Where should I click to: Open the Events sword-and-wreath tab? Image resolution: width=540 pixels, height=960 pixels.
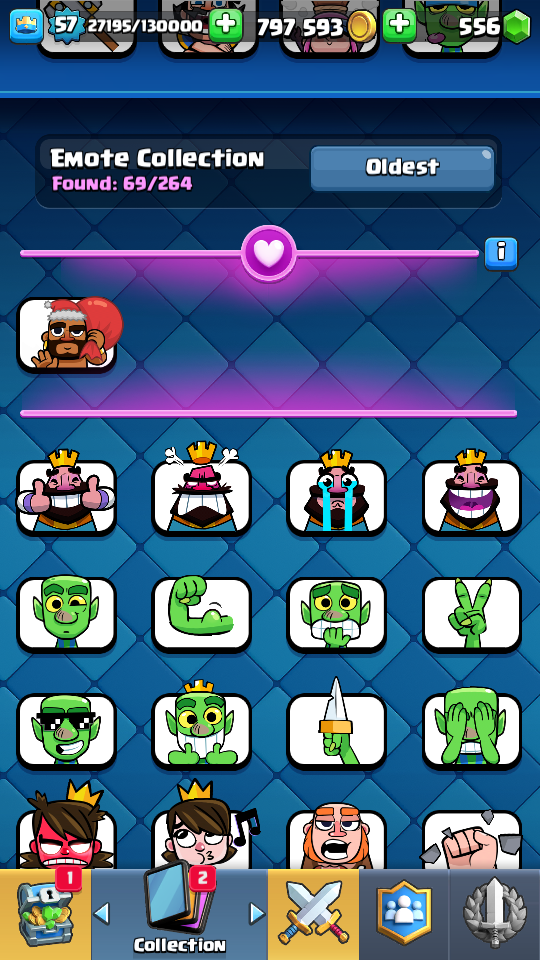(x=494, y=915)
